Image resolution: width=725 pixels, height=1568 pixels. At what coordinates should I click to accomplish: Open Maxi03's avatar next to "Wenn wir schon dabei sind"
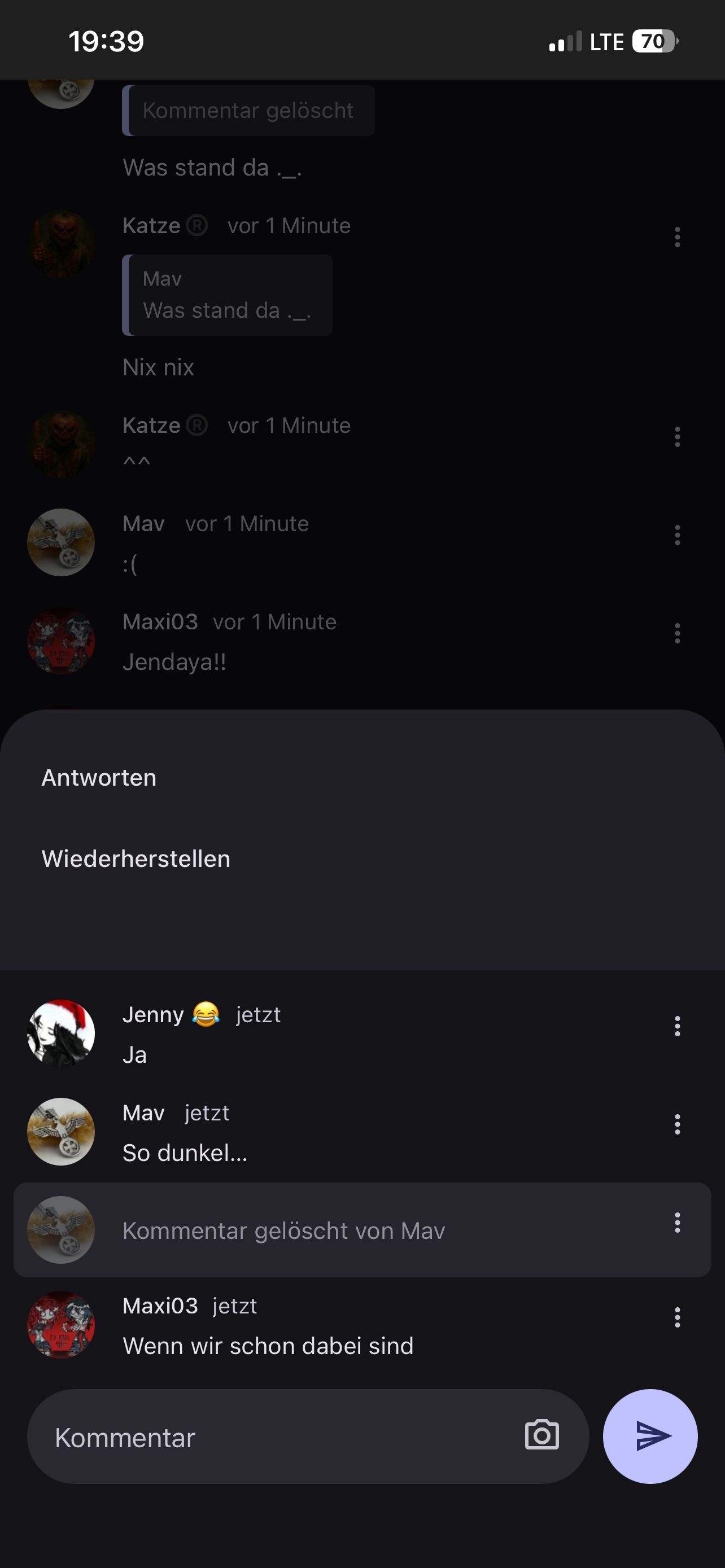tap(61, 1325)
